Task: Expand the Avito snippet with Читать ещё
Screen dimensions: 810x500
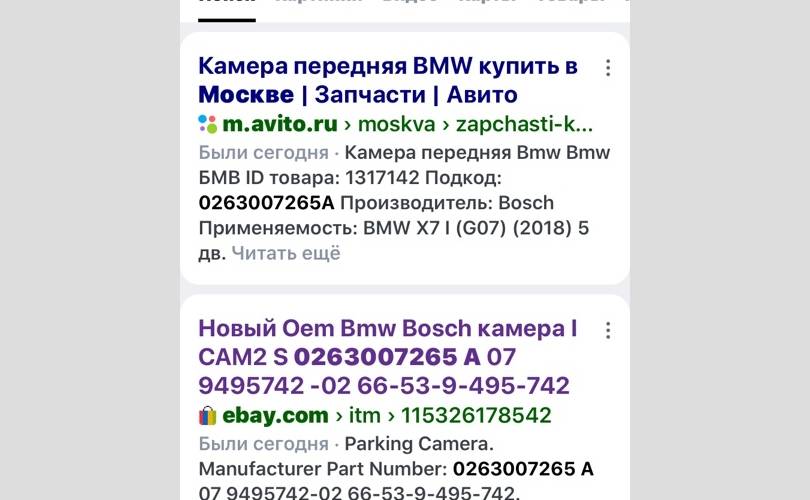Action: coord(286,254)
